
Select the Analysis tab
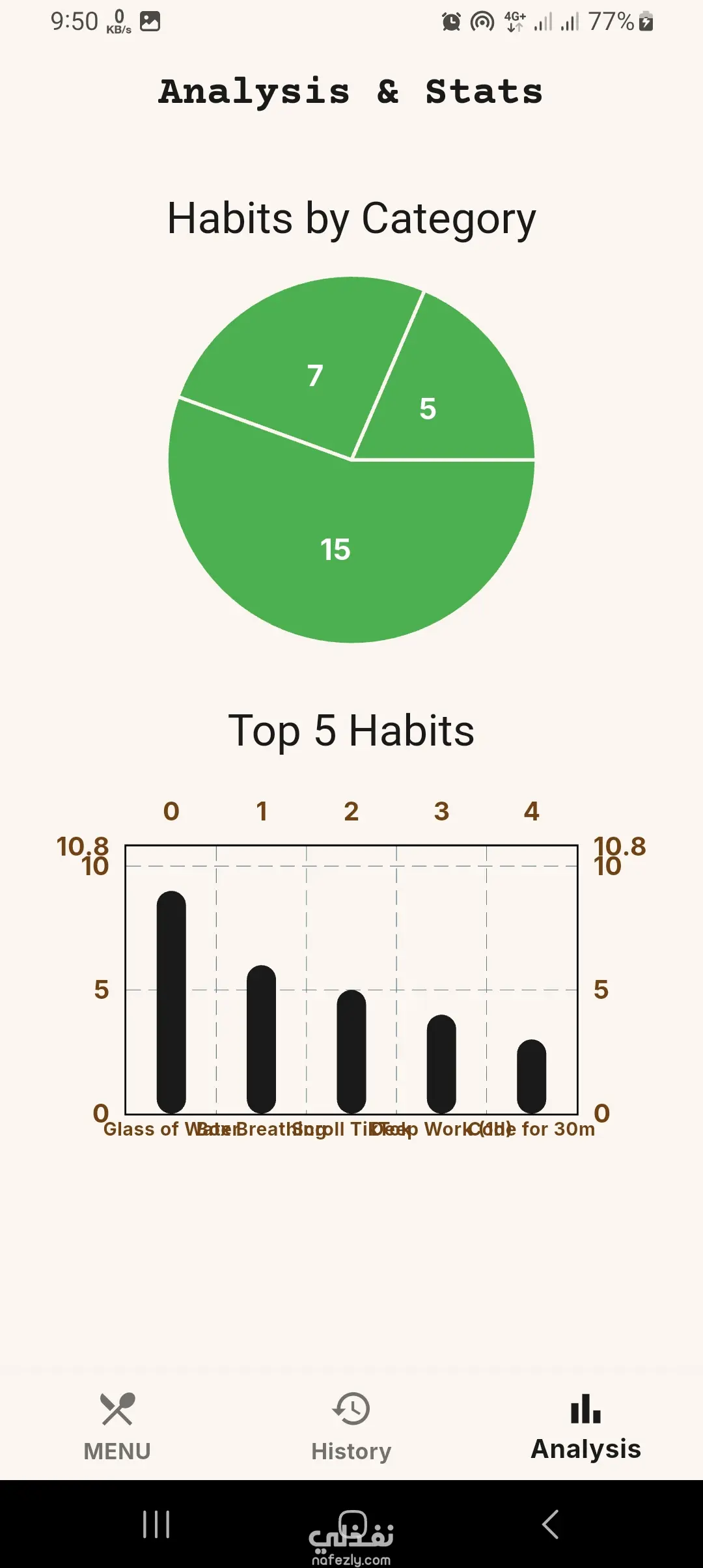point(586,1426)
